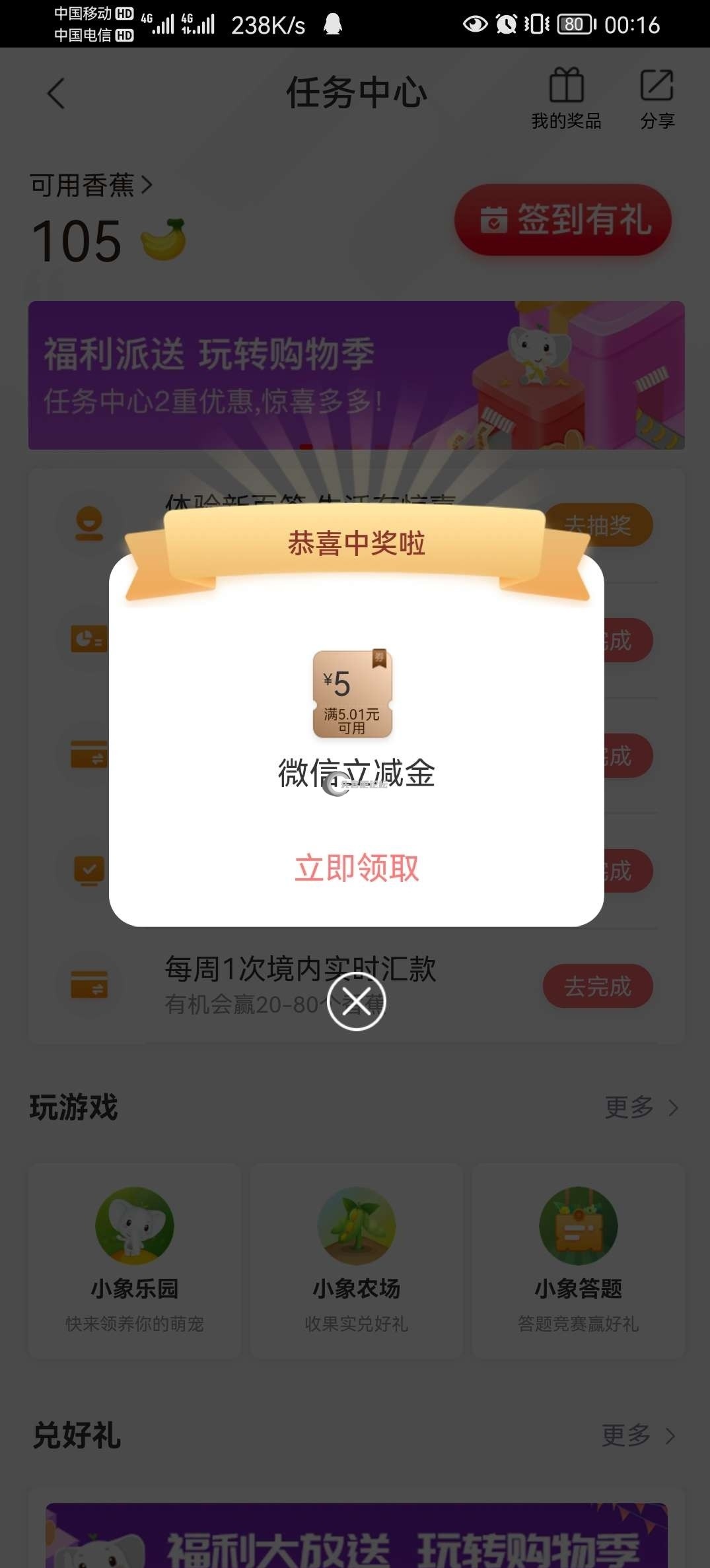The image size is (710, 1568).
Task: Claim the prize via 立即领取
Action: [357, 868]
